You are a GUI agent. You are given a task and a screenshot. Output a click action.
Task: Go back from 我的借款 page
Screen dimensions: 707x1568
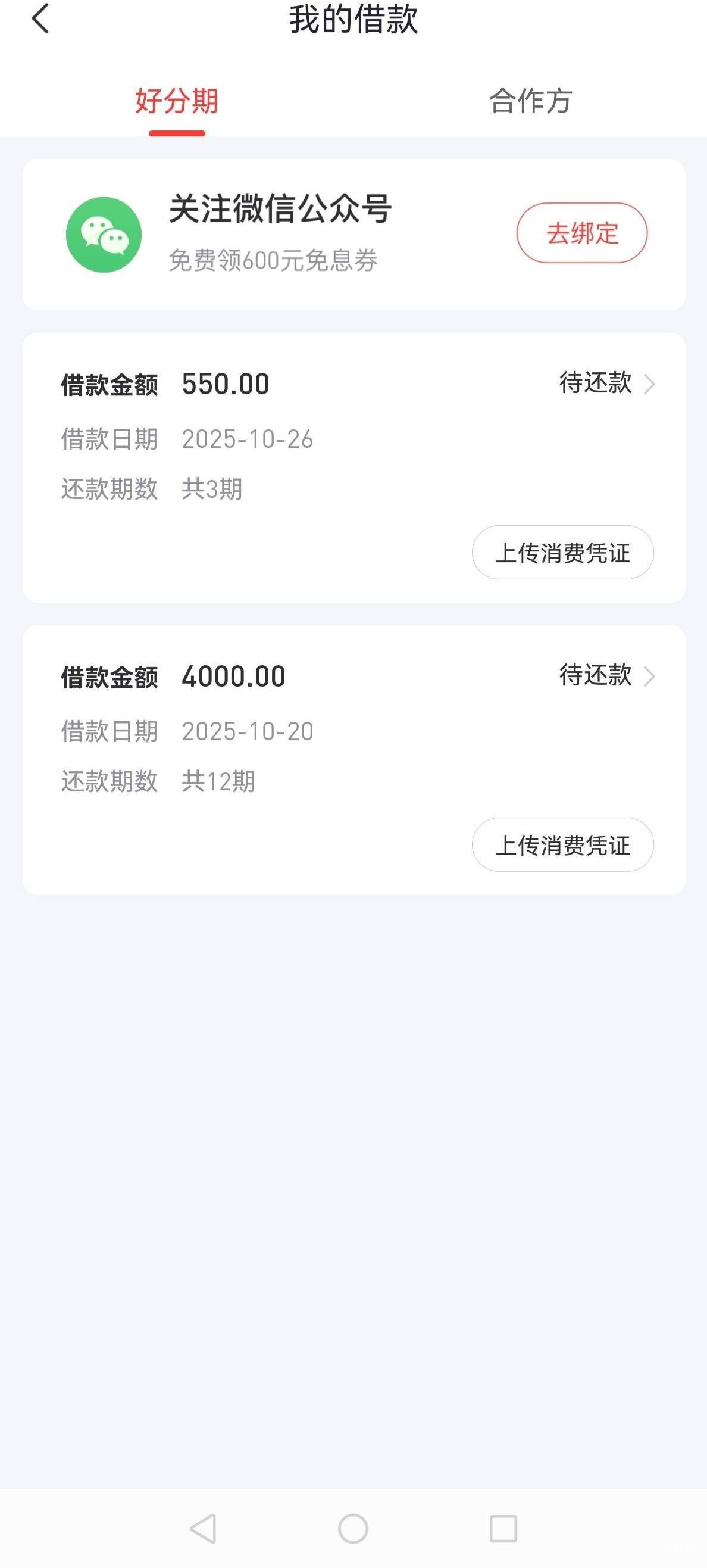pyautogui.click(x=40, y=19)
